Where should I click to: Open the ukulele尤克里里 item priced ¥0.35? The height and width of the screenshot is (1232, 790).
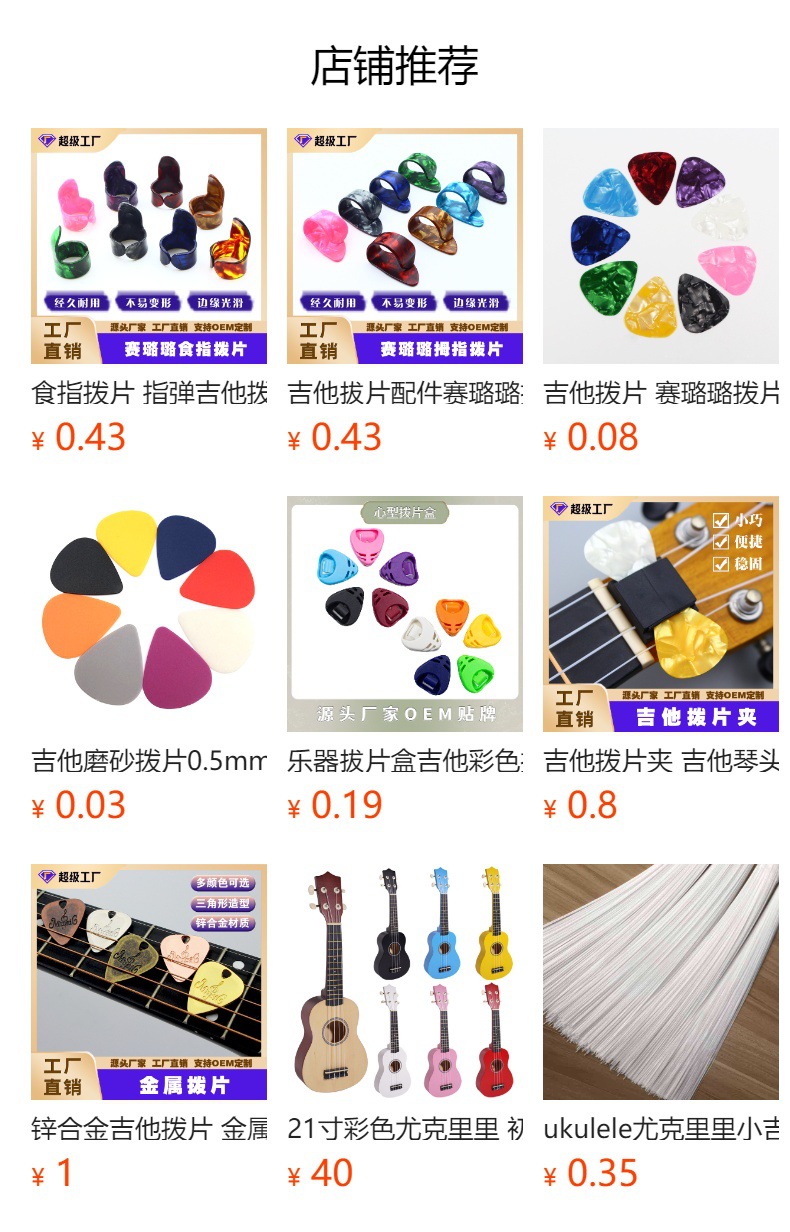tap(661, 1028)
